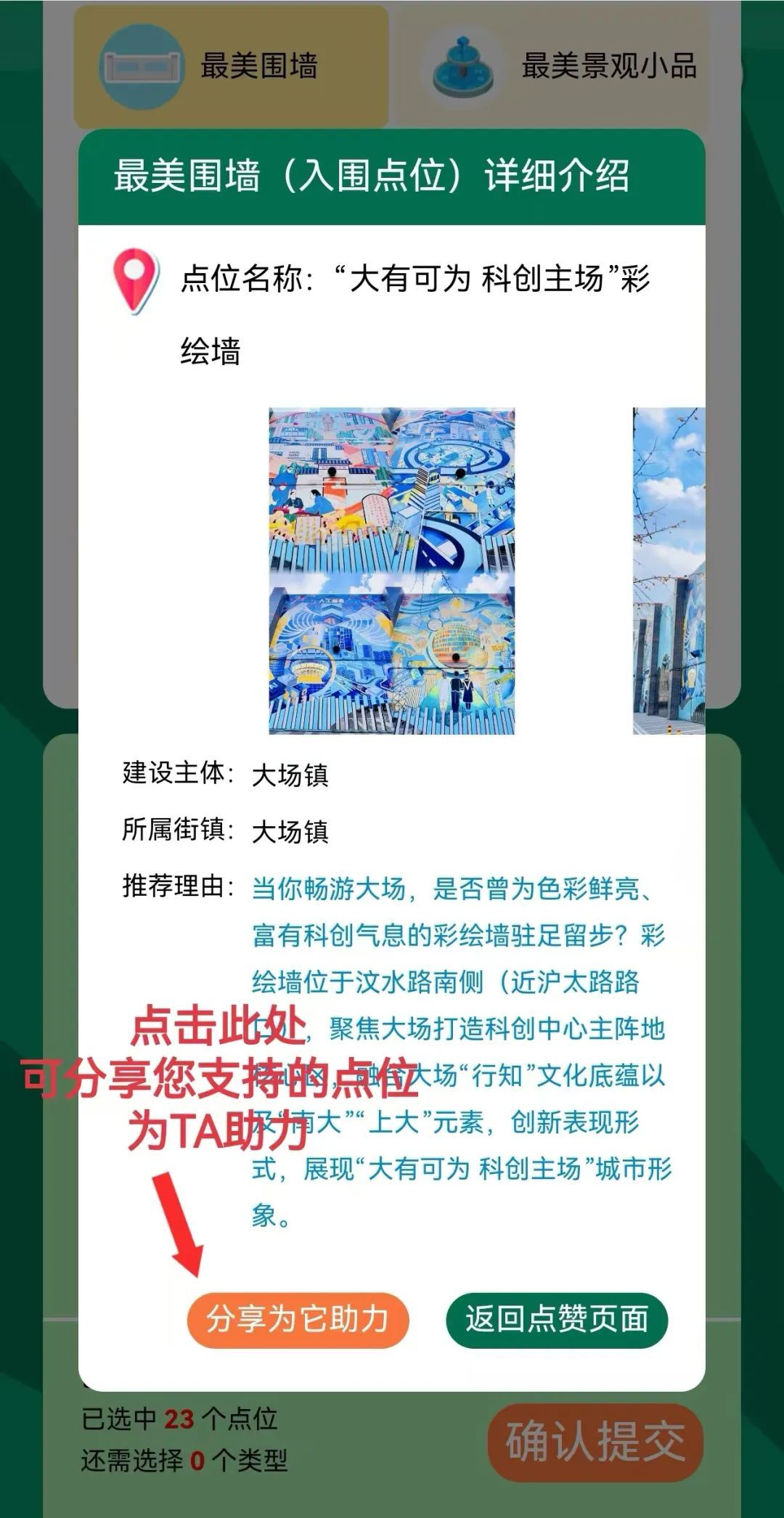The image size is (784, 1518).
Task: View the partially visible second wall photo
Action: [x=669, y=571]
